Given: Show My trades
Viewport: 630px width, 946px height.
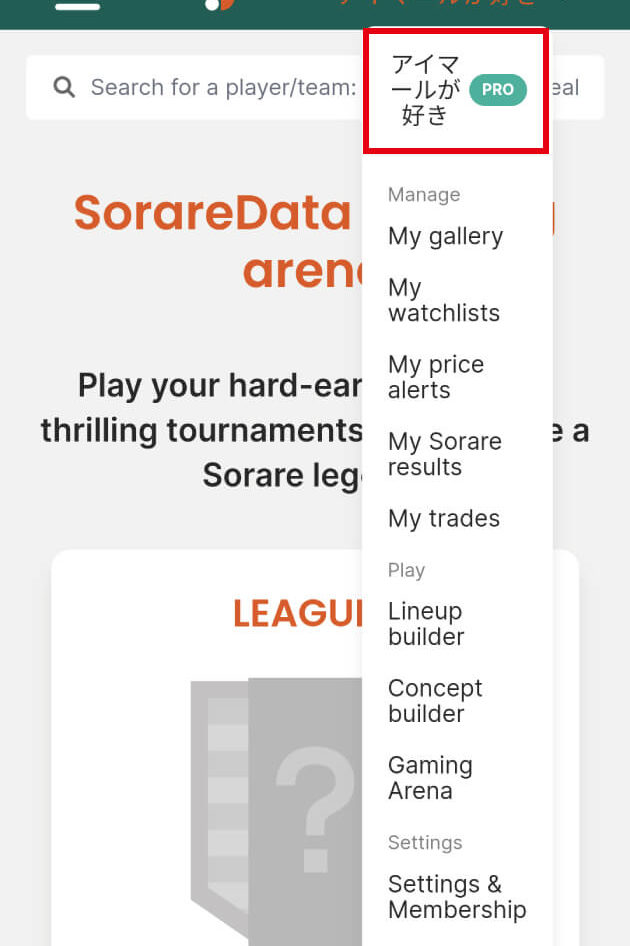Looking at the screenshot, I should pyautogui.click(x=443, y=518).
